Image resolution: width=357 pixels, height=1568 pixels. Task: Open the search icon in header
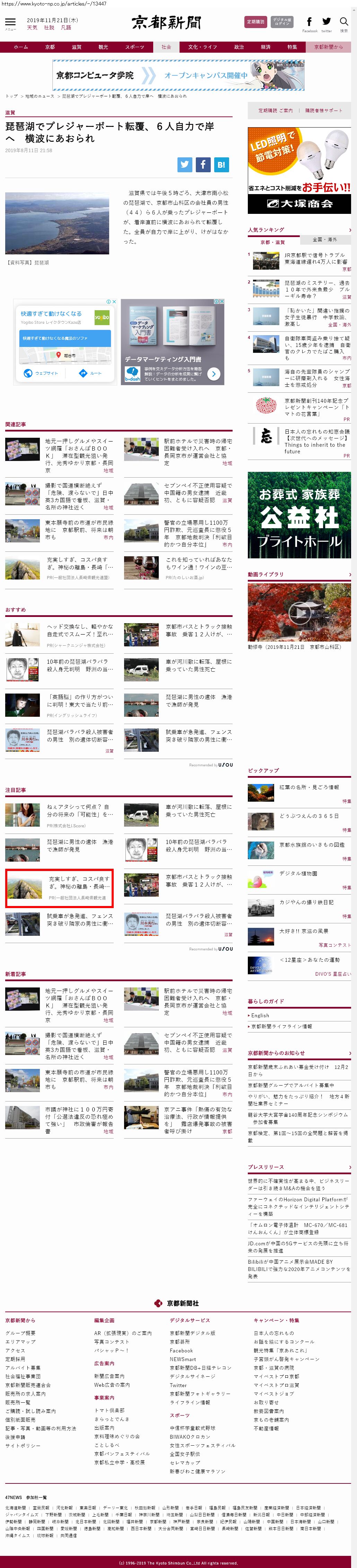click(x=343, y=23)
